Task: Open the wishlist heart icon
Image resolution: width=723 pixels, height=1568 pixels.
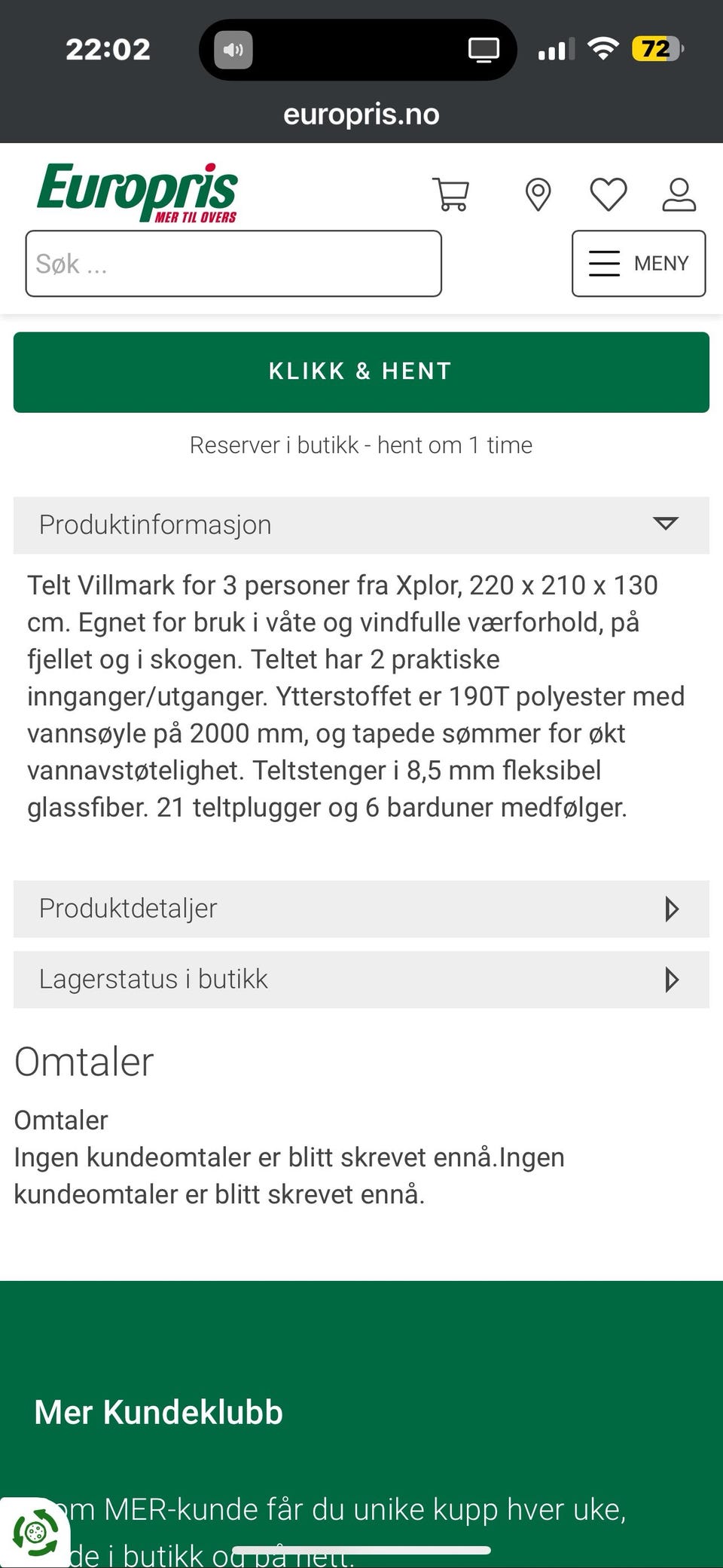Action: coord(609,194)
